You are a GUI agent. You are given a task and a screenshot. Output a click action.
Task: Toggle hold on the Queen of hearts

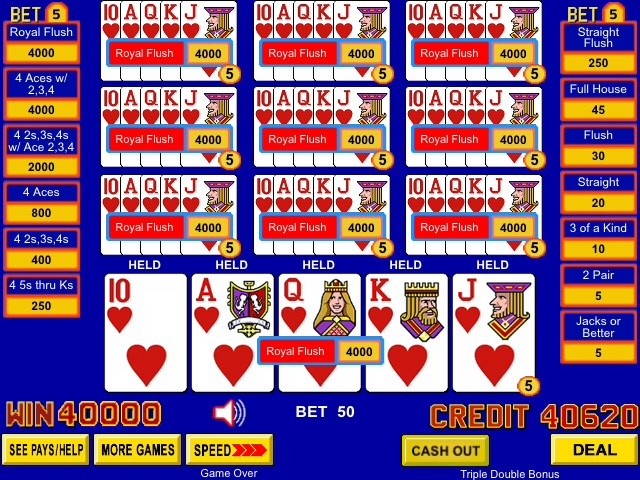(319, 310)
